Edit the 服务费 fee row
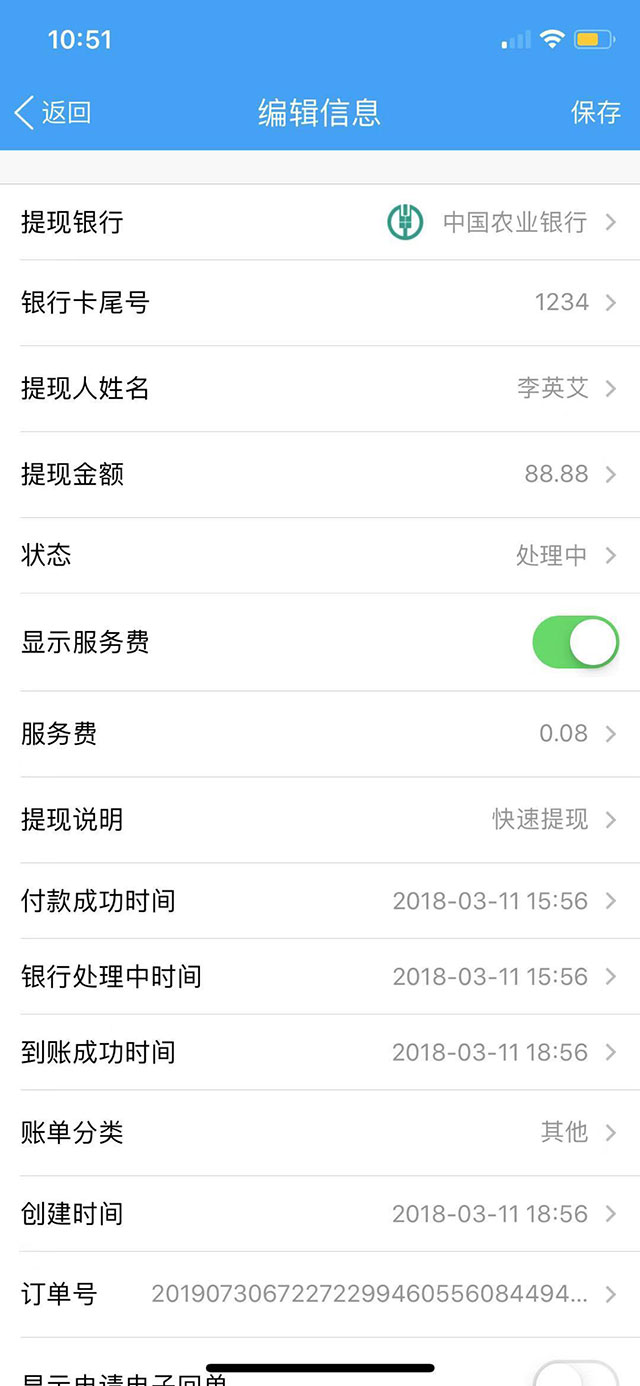 pos(320,734)
